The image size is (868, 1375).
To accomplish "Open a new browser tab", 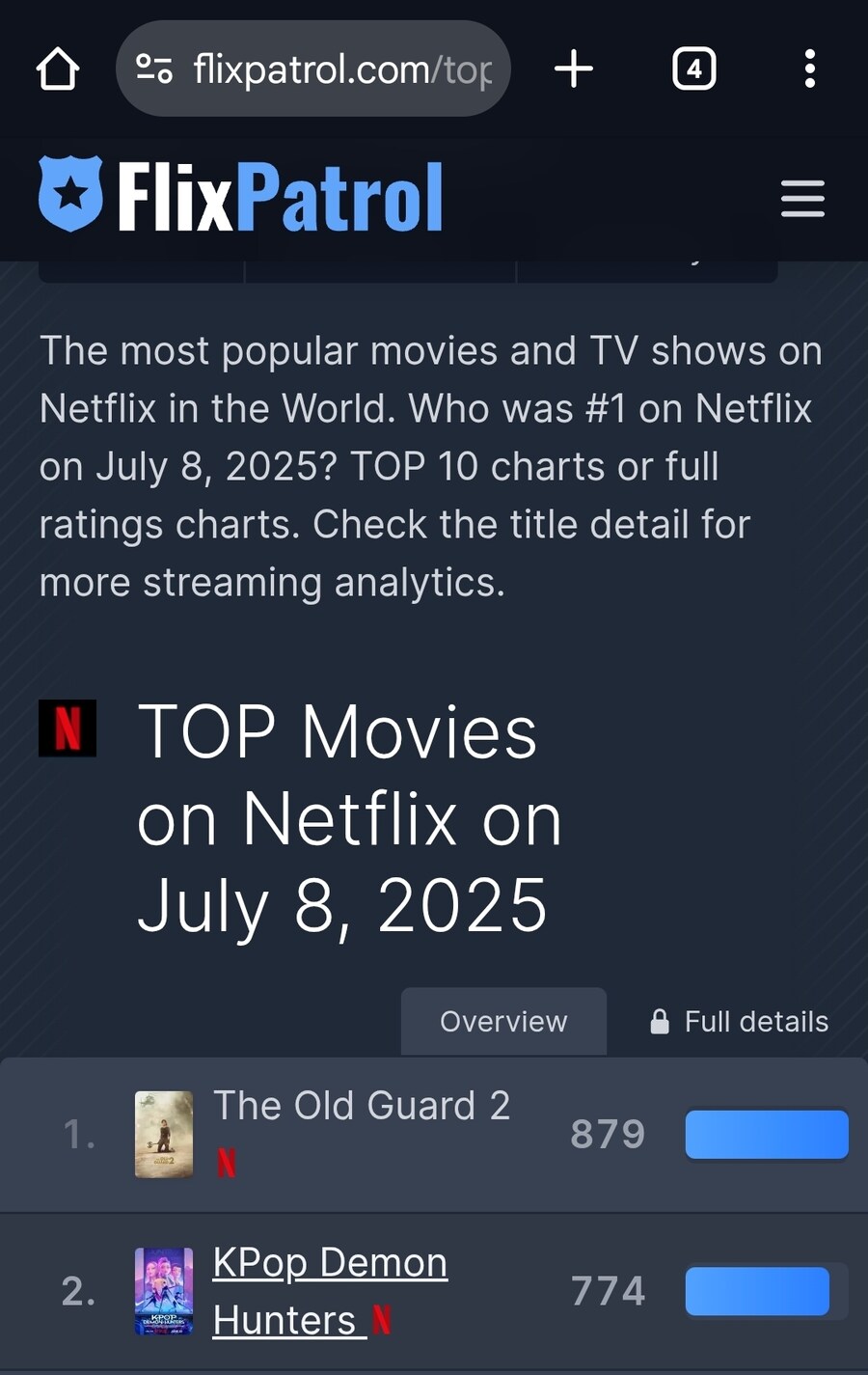I will 574,69.
